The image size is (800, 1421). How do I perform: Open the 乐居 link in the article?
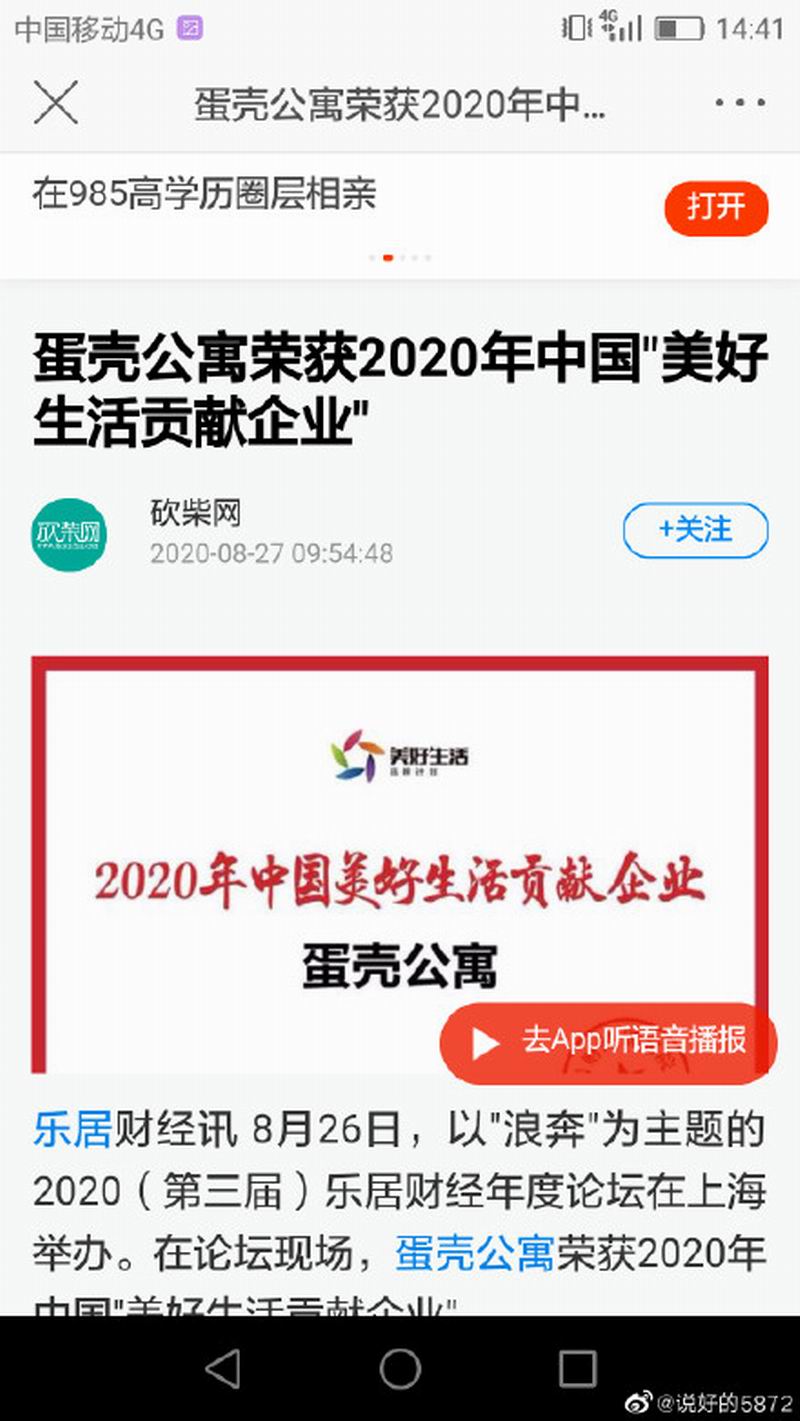(72, 1130)
